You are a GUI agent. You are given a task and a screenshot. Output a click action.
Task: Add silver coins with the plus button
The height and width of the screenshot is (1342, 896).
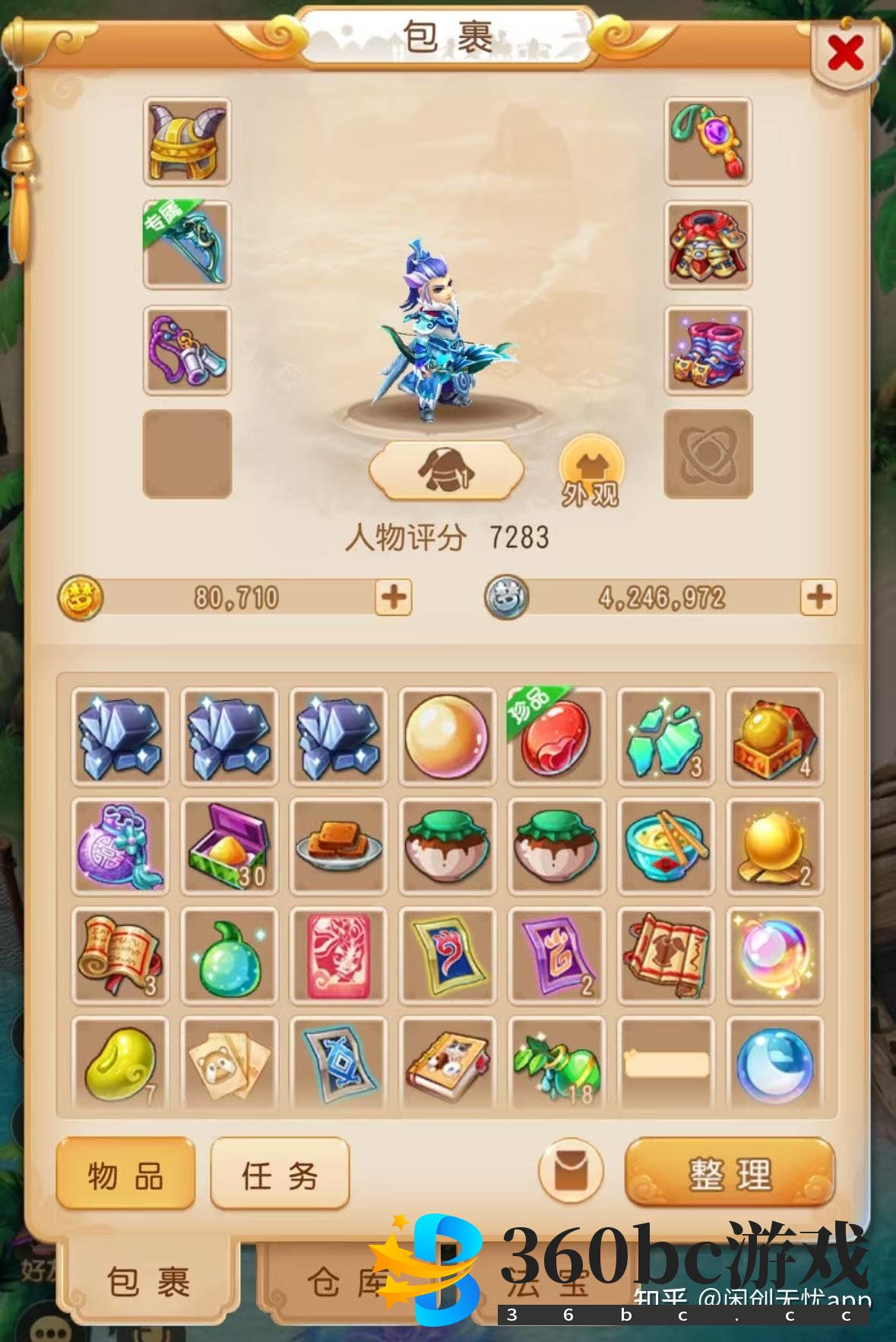point(818,597)
